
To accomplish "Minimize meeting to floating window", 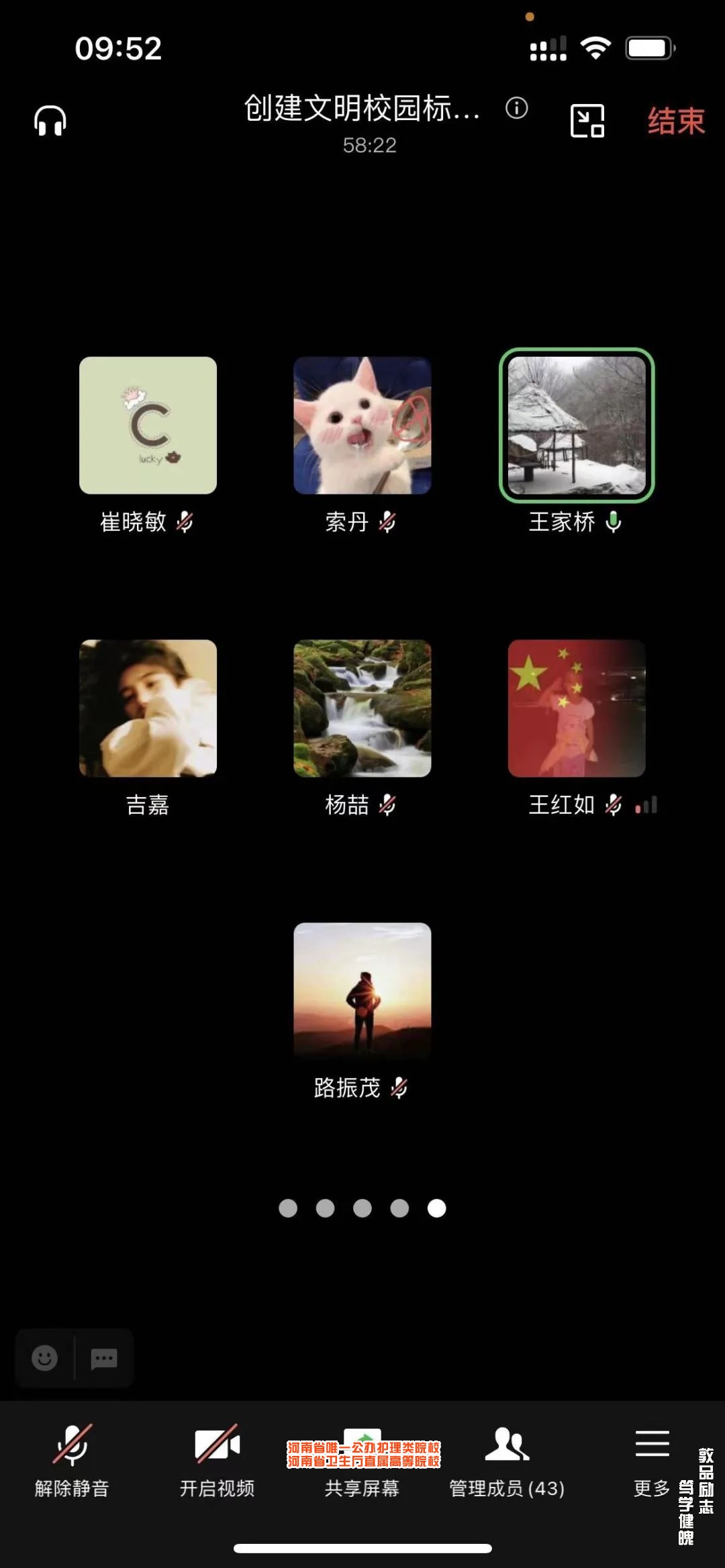I will tap(587, 121).
